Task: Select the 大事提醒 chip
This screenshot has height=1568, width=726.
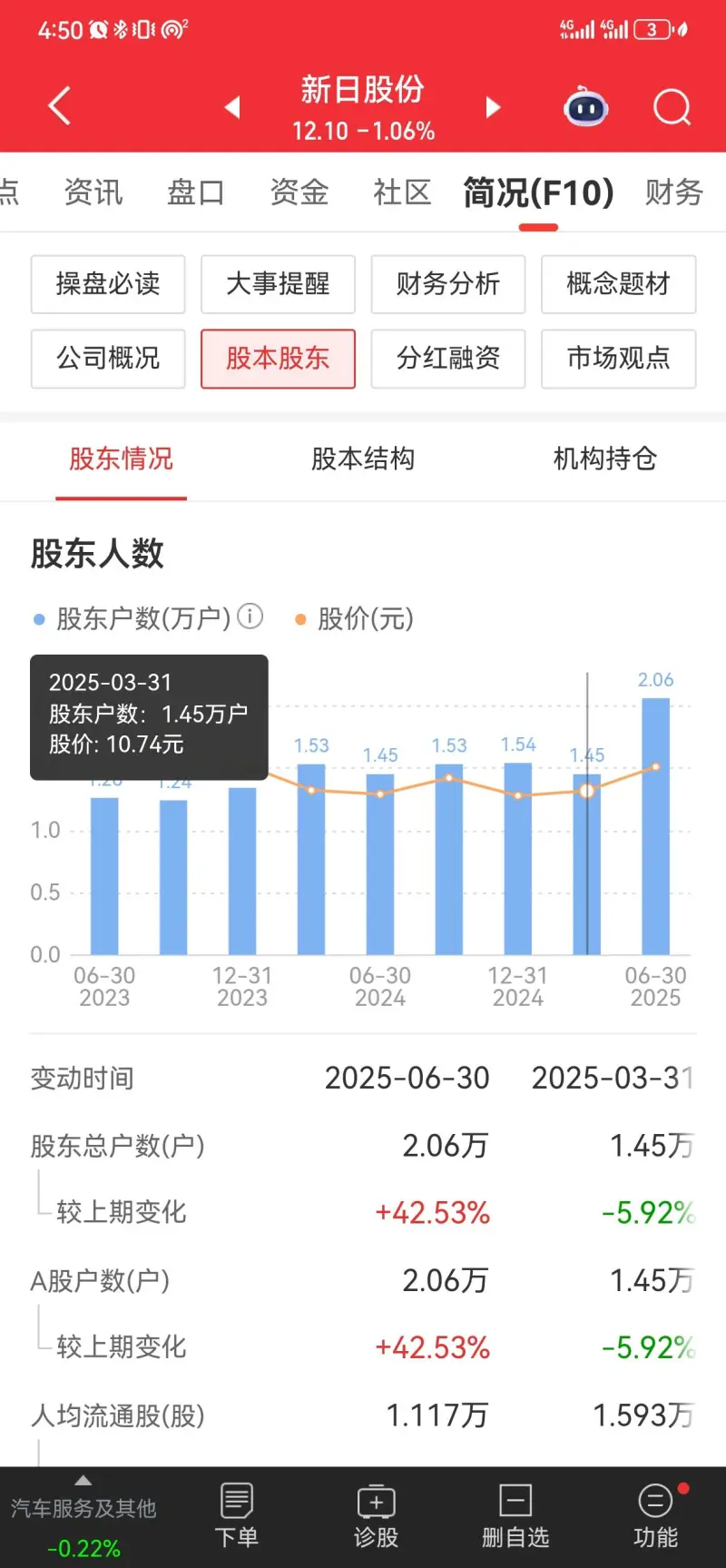Action: 278,284
